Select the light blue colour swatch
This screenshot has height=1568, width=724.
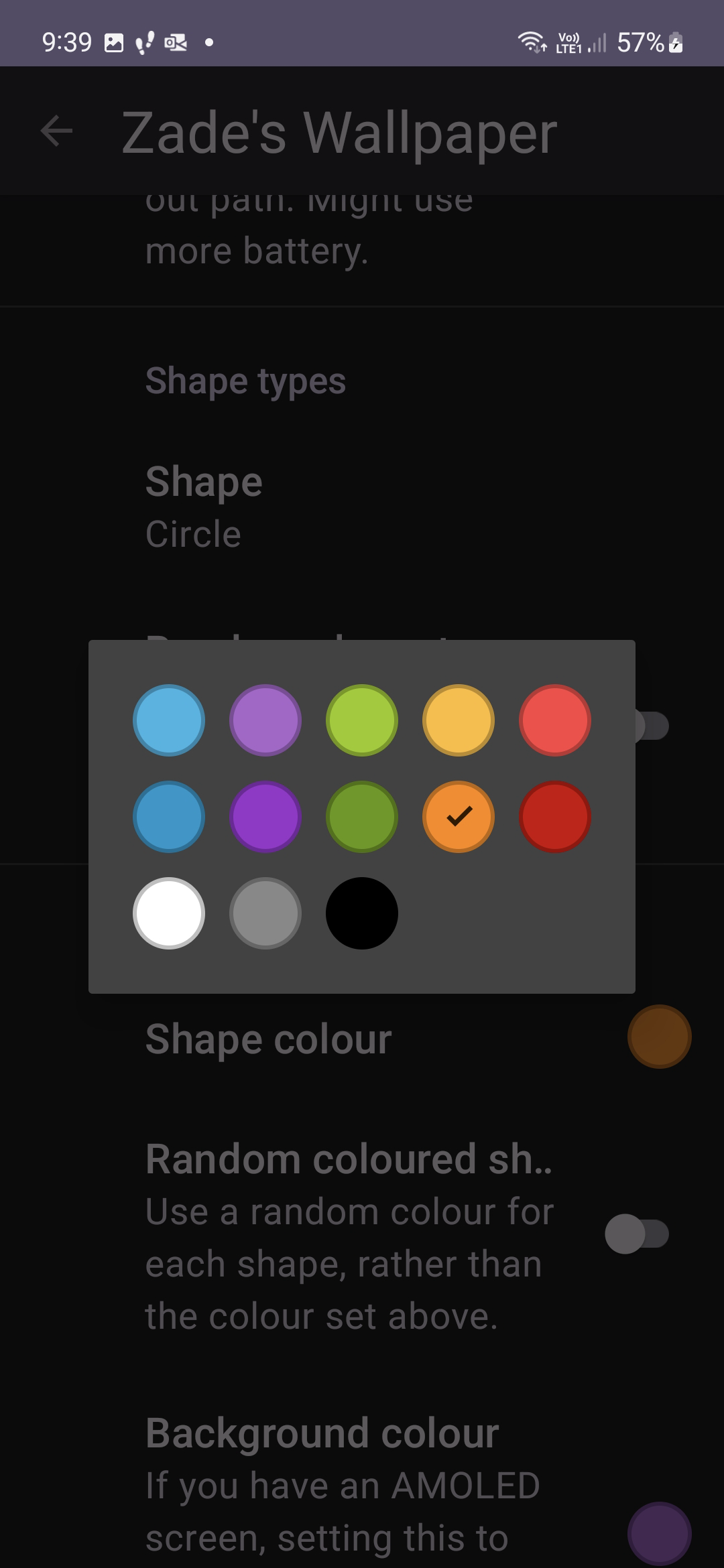(169, 720)
